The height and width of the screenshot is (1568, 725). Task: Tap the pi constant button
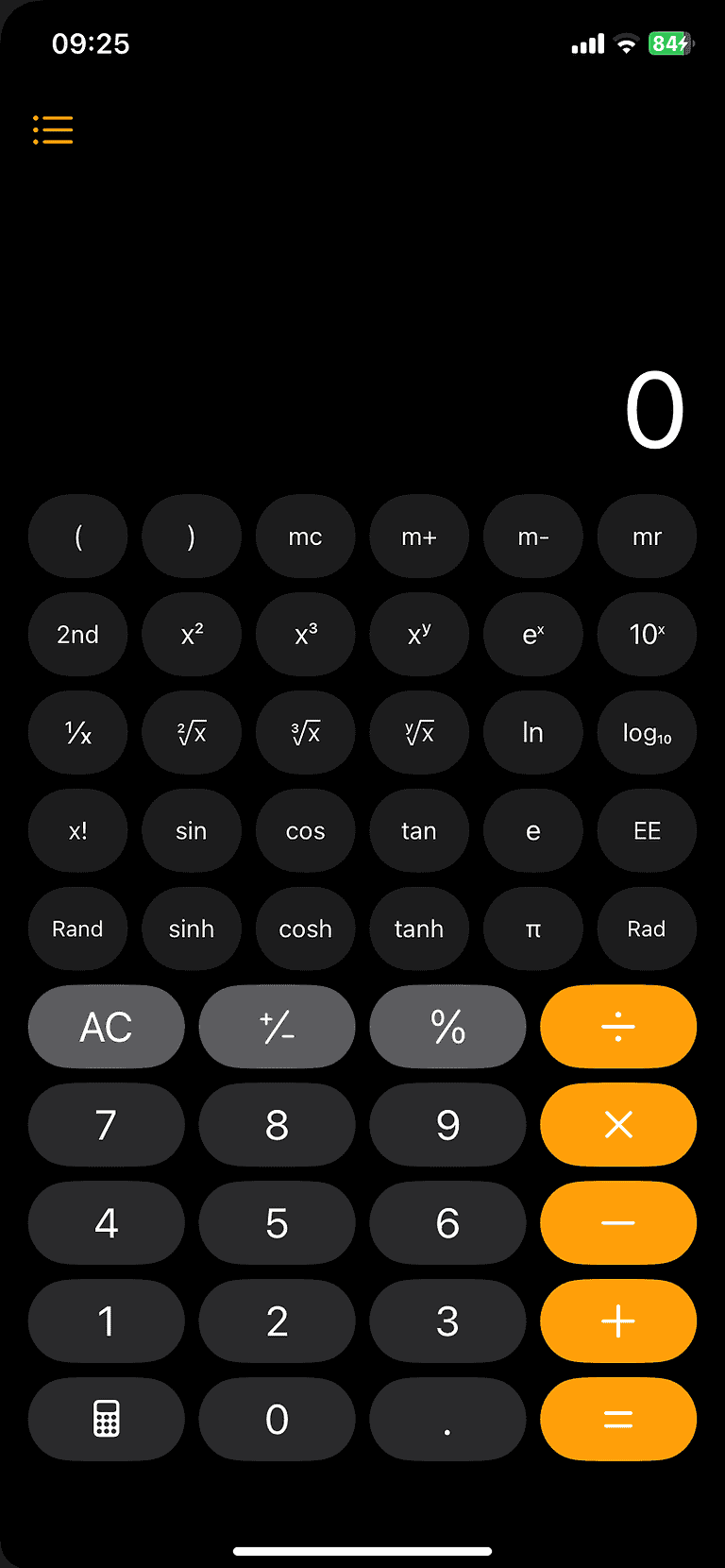[x=532, y=929]
